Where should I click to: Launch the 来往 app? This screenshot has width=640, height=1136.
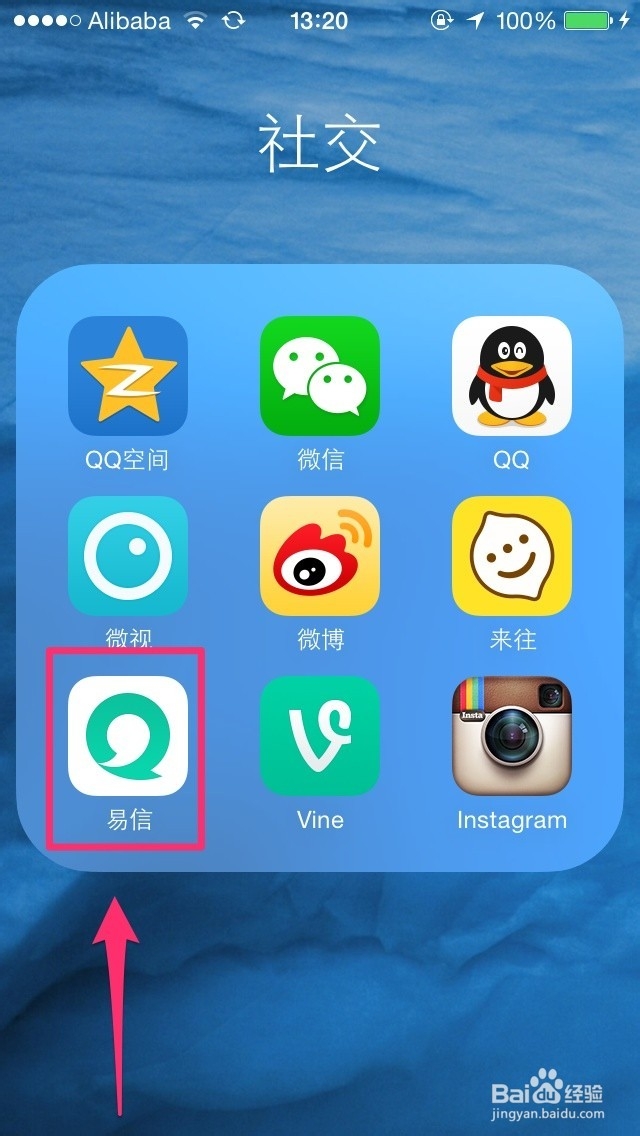(512, 556)
